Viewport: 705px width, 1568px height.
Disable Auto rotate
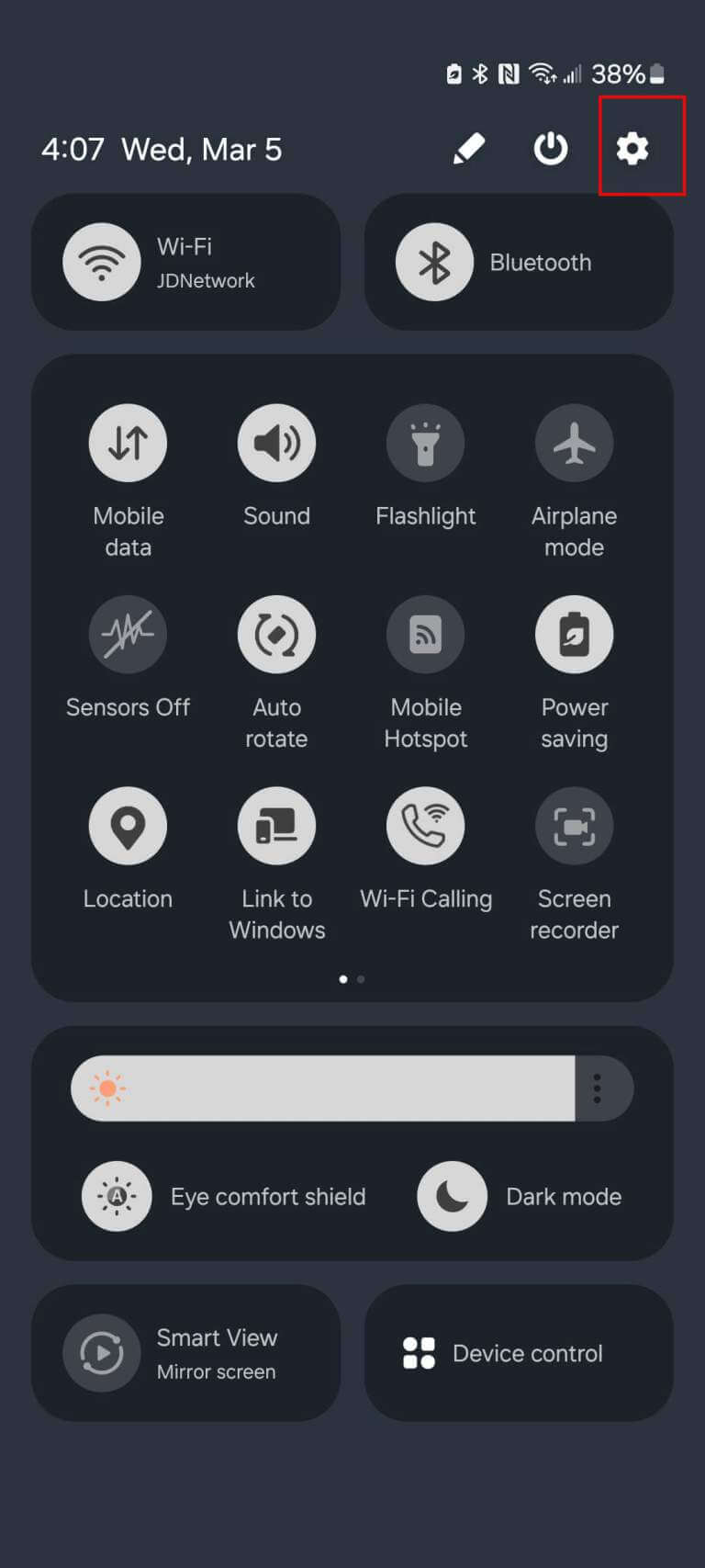click(x=276, y=634)
